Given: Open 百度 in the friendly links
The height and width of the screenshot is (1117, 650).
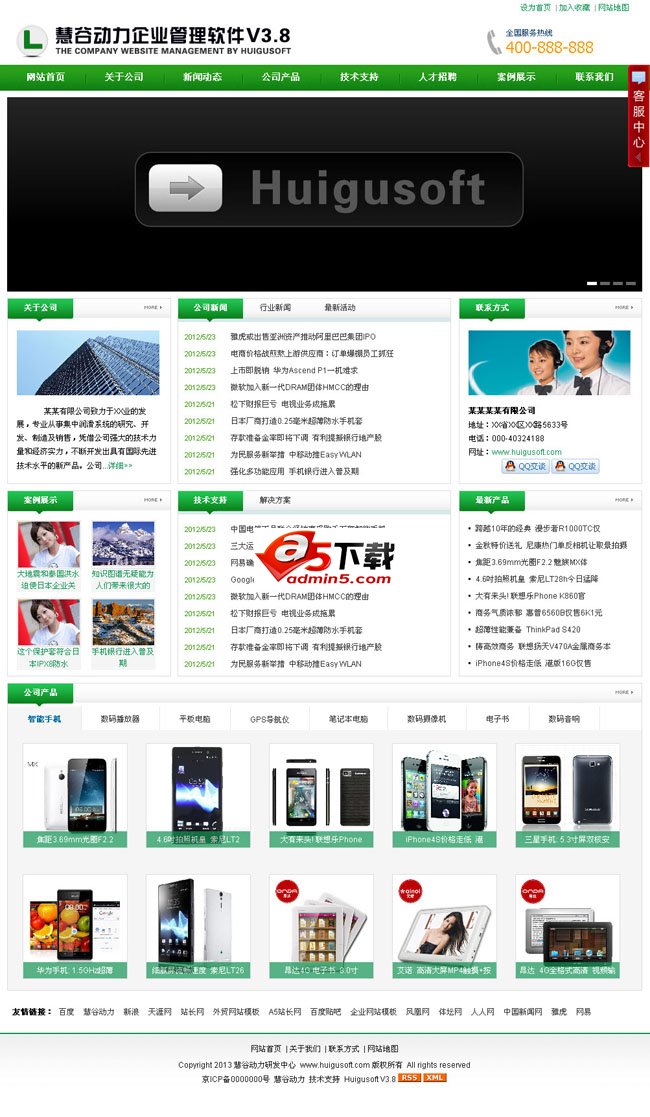Looking at the screenshot, I should [x=66, y=1012].
